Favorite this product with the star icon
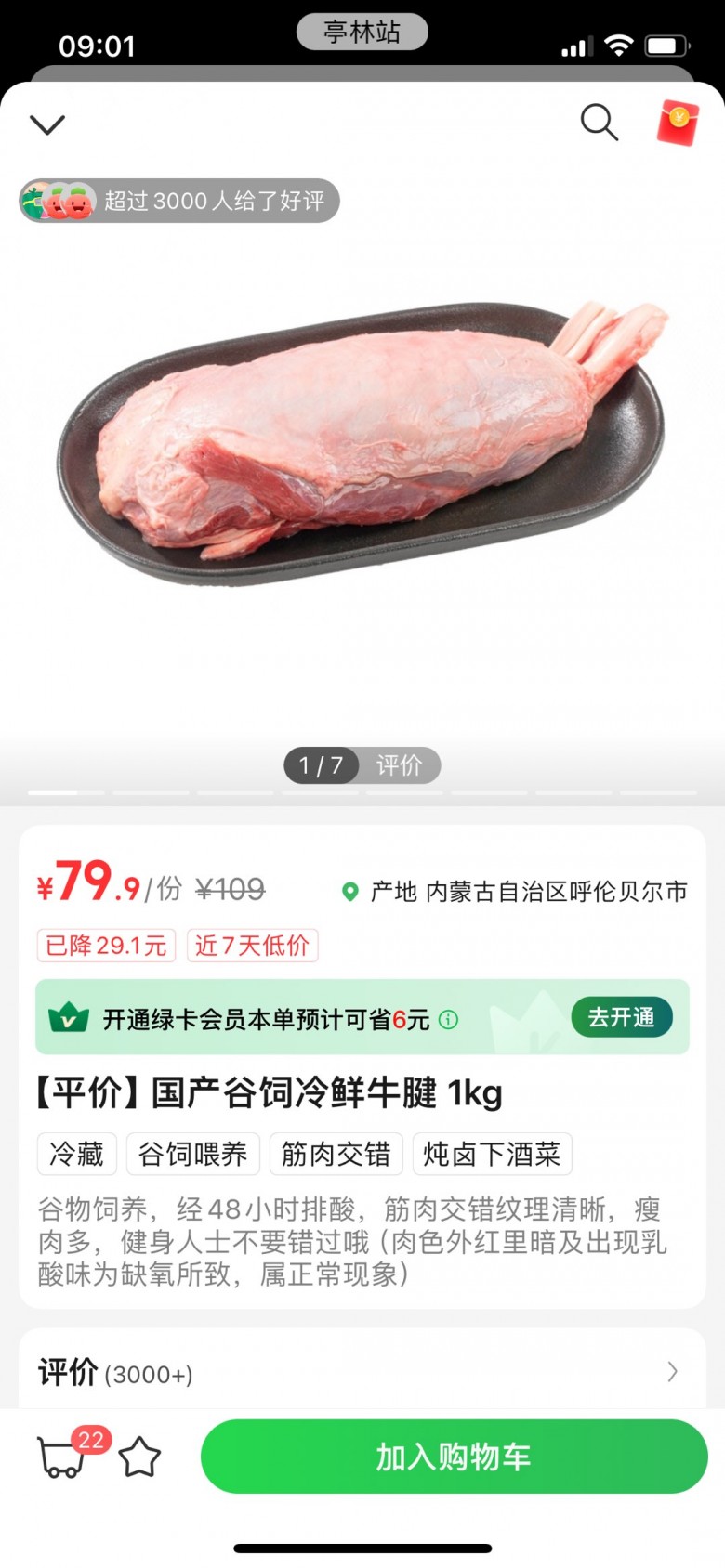Viewport: 725px width, 1568px height. (139, 1457)
